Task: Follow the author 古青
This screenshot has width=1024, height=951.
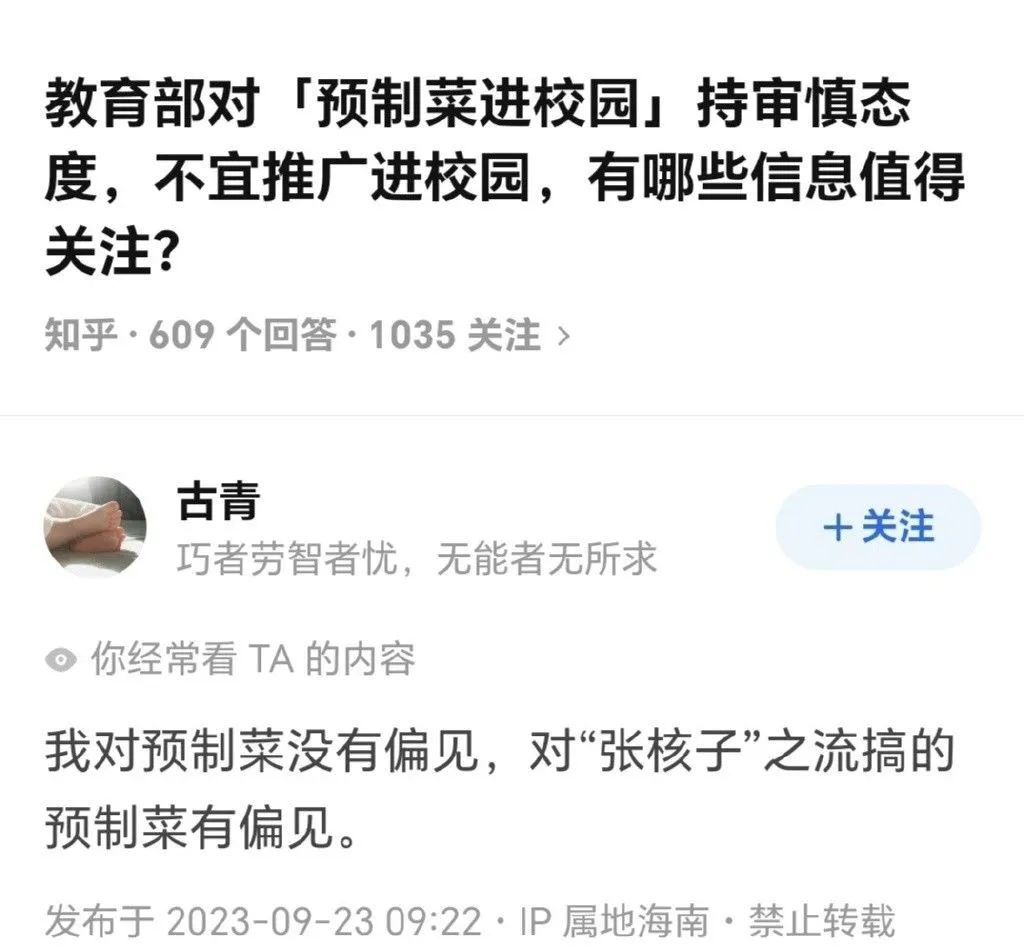Action: (878, 527)
